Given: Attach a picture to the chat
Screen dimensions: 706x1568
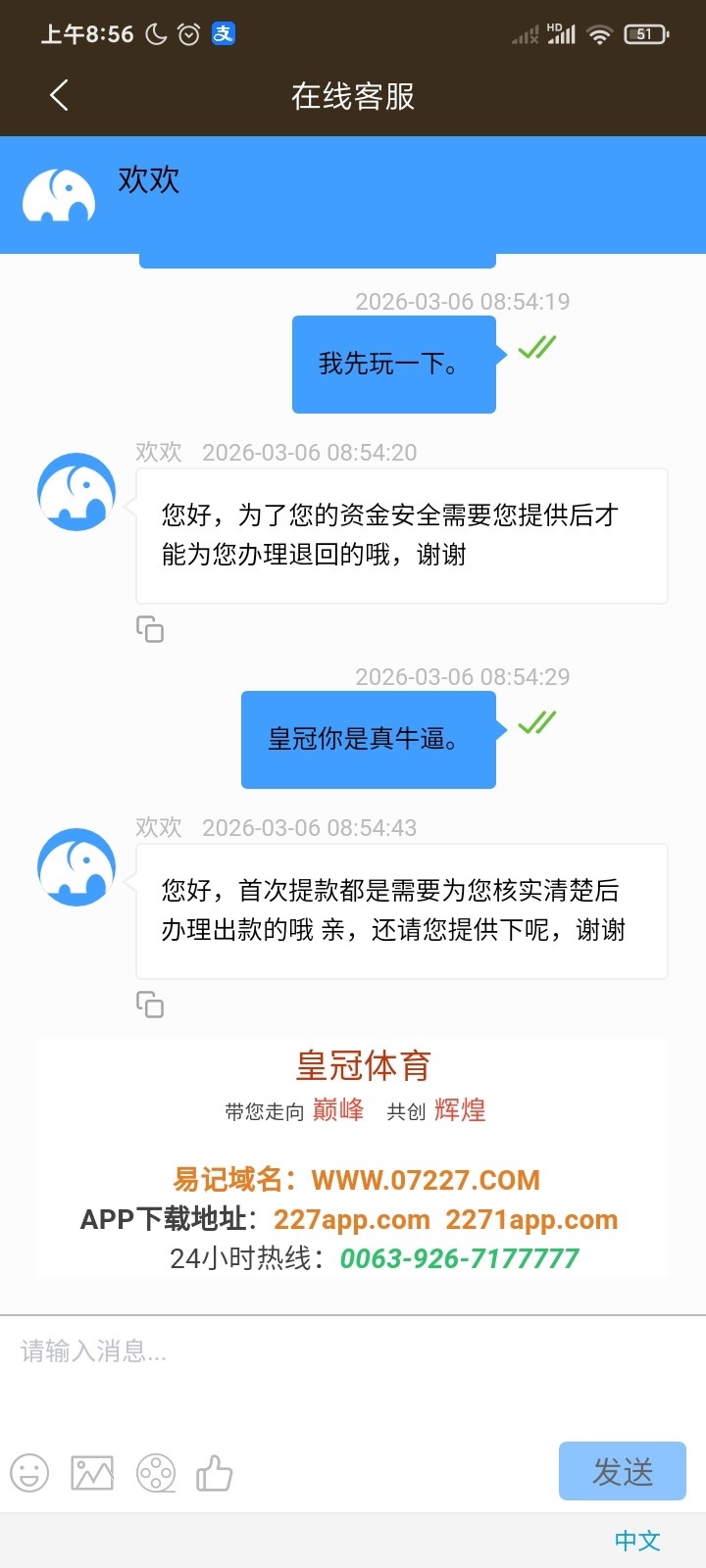Looking at the screenshot, I should [x=92, y=1473].
